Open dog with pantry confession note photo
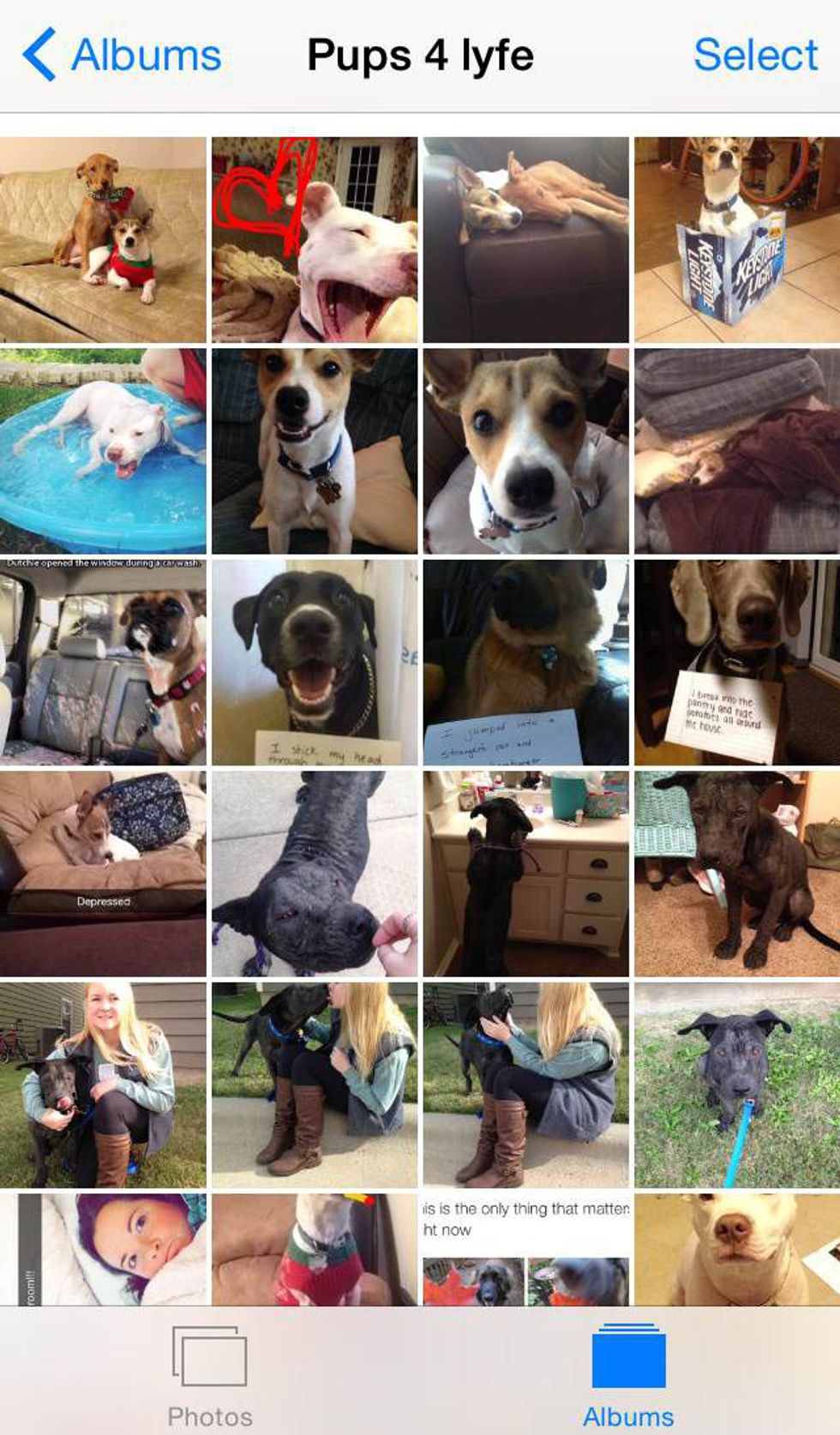The image size is (840, 1435). (x=737, y=662)
